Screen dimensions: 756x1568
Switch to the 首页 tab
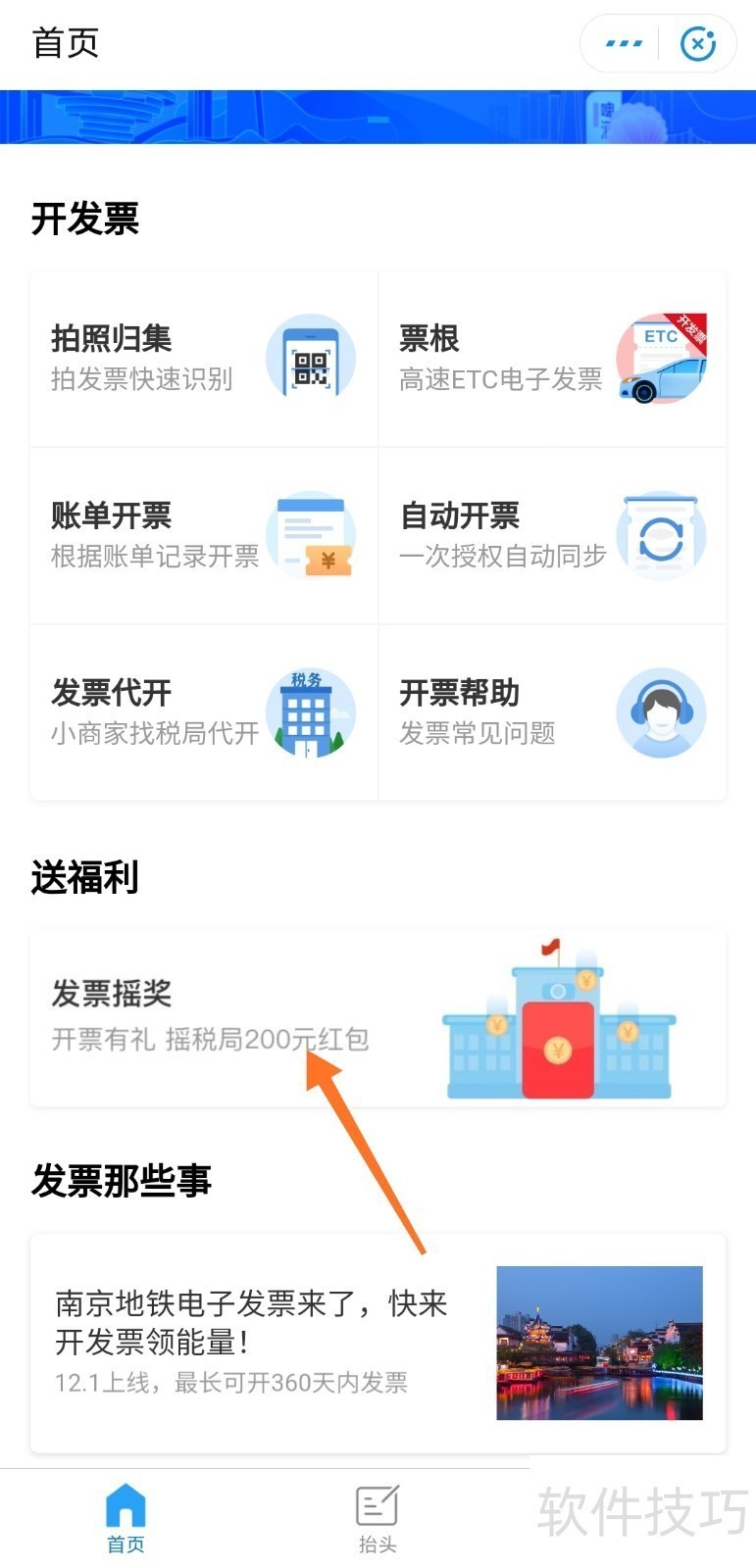pyautogui.click(x=126, y=1518)
